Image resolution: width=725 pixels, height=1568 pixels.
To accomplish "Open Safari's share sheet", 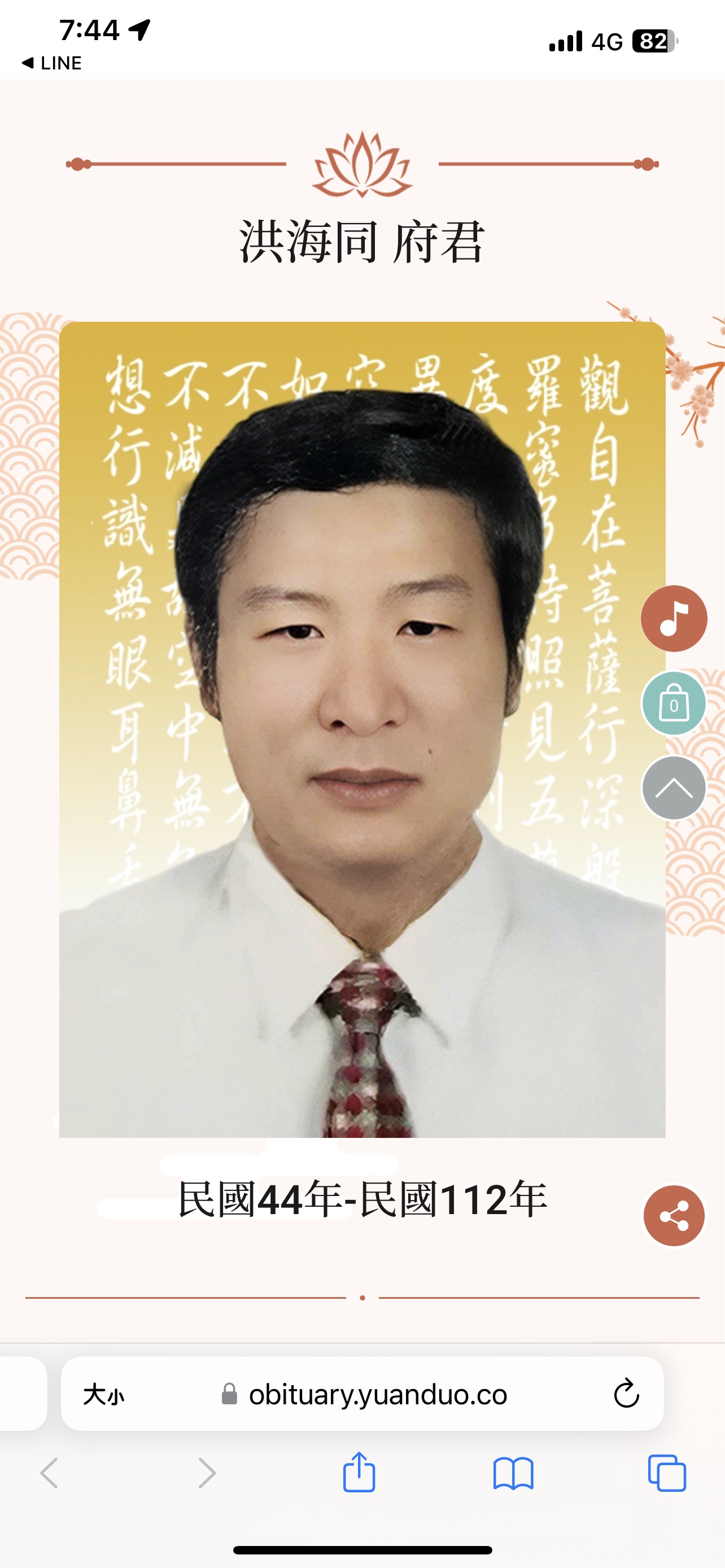I will click(x=359, y=1473).
